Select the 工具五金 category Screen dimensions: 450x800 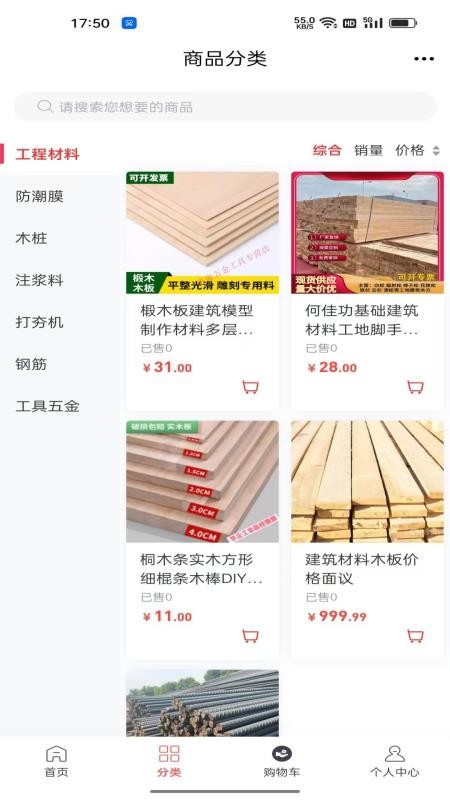coord(47,406)
